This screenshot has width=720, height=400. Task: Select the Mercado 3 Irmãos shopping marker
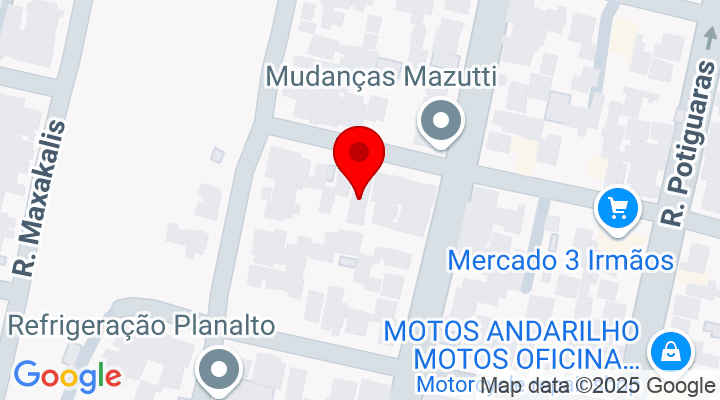[x=617, y=208]
